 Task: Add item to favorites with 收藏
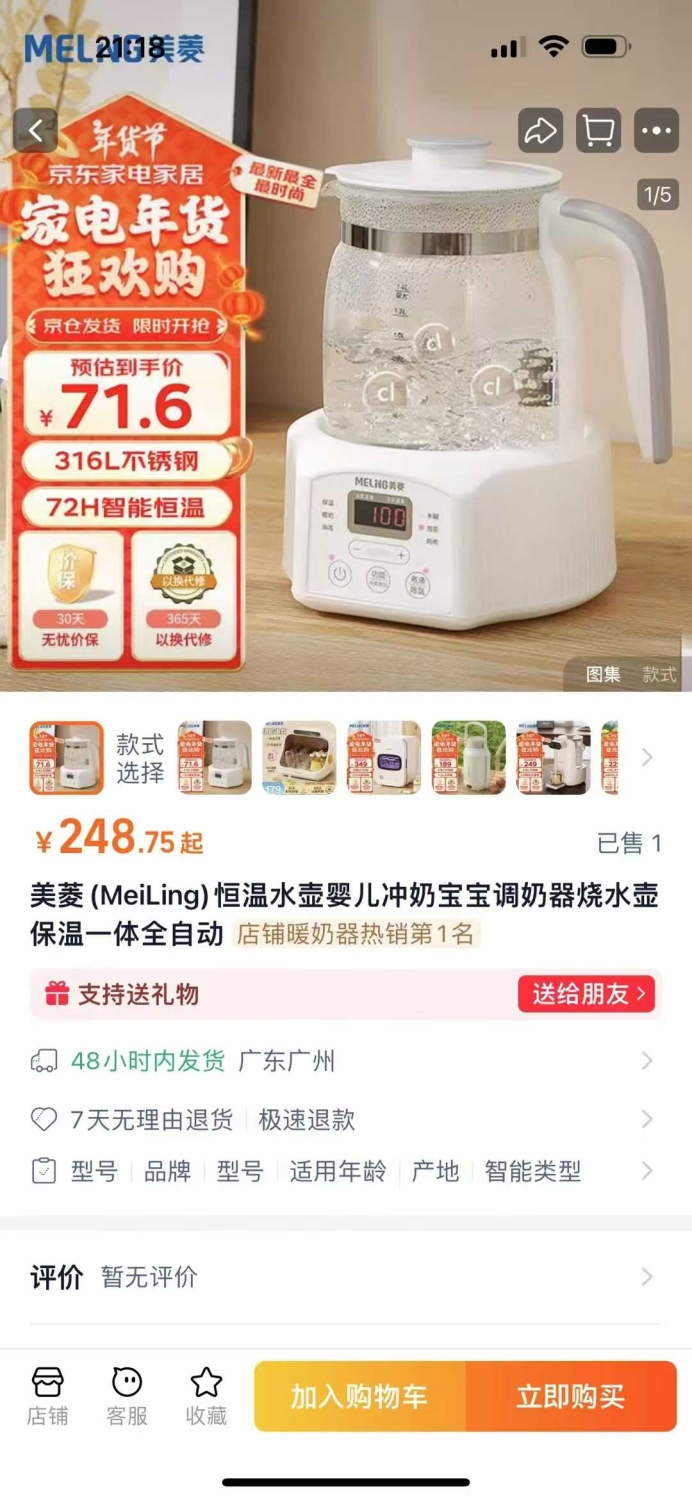coord(206,1396)
